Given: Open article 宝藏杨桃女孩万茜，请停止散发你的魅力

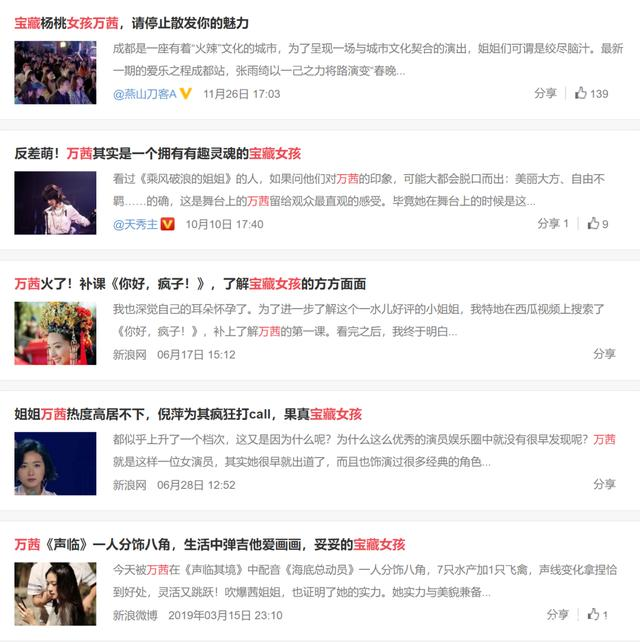Looking at the screenshot, I should (131, 22).
